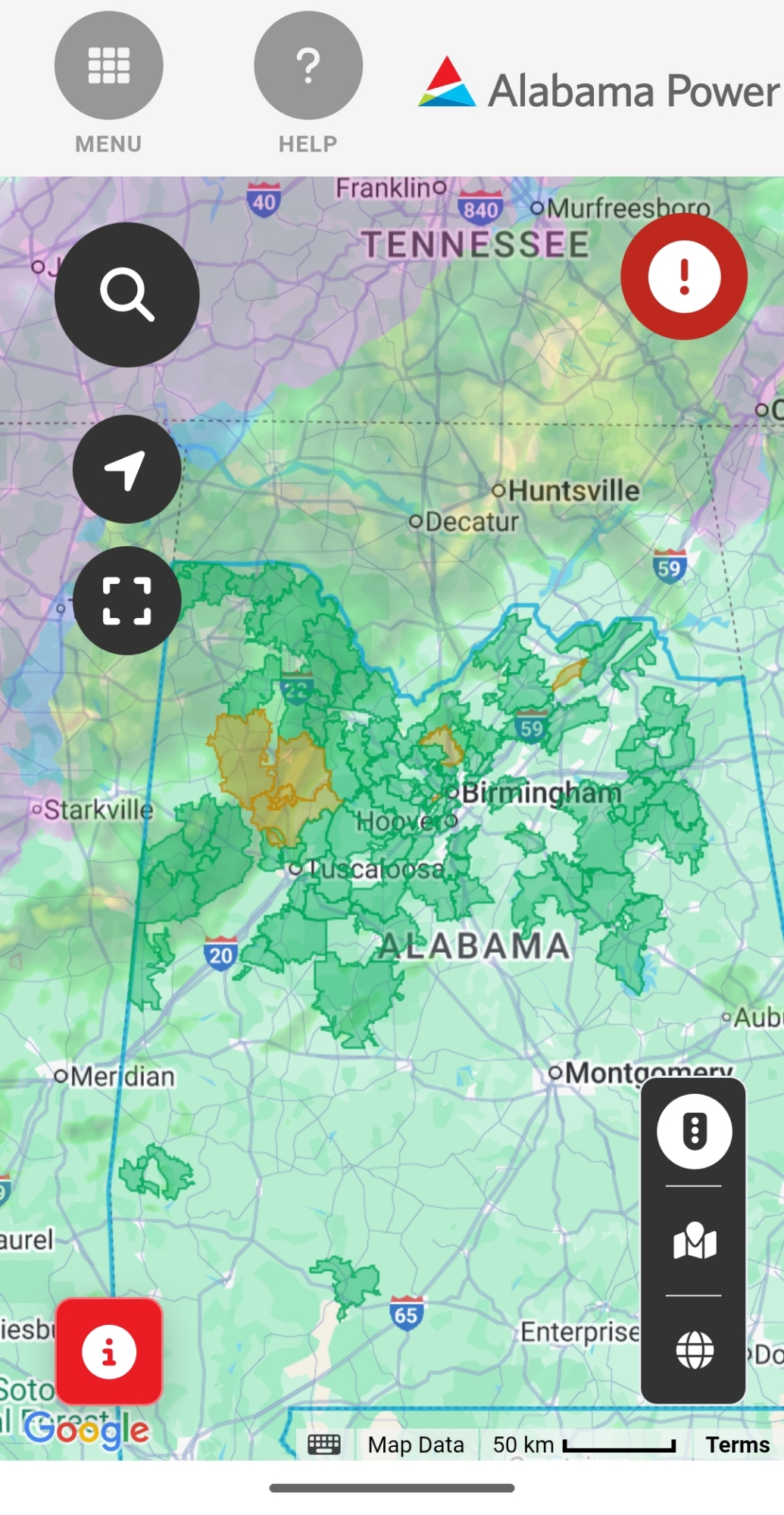Search for a location on the map
Image resolution: width=784 pixels, height=1515 pixels.
pyautogui.click(x=127, y=295)
